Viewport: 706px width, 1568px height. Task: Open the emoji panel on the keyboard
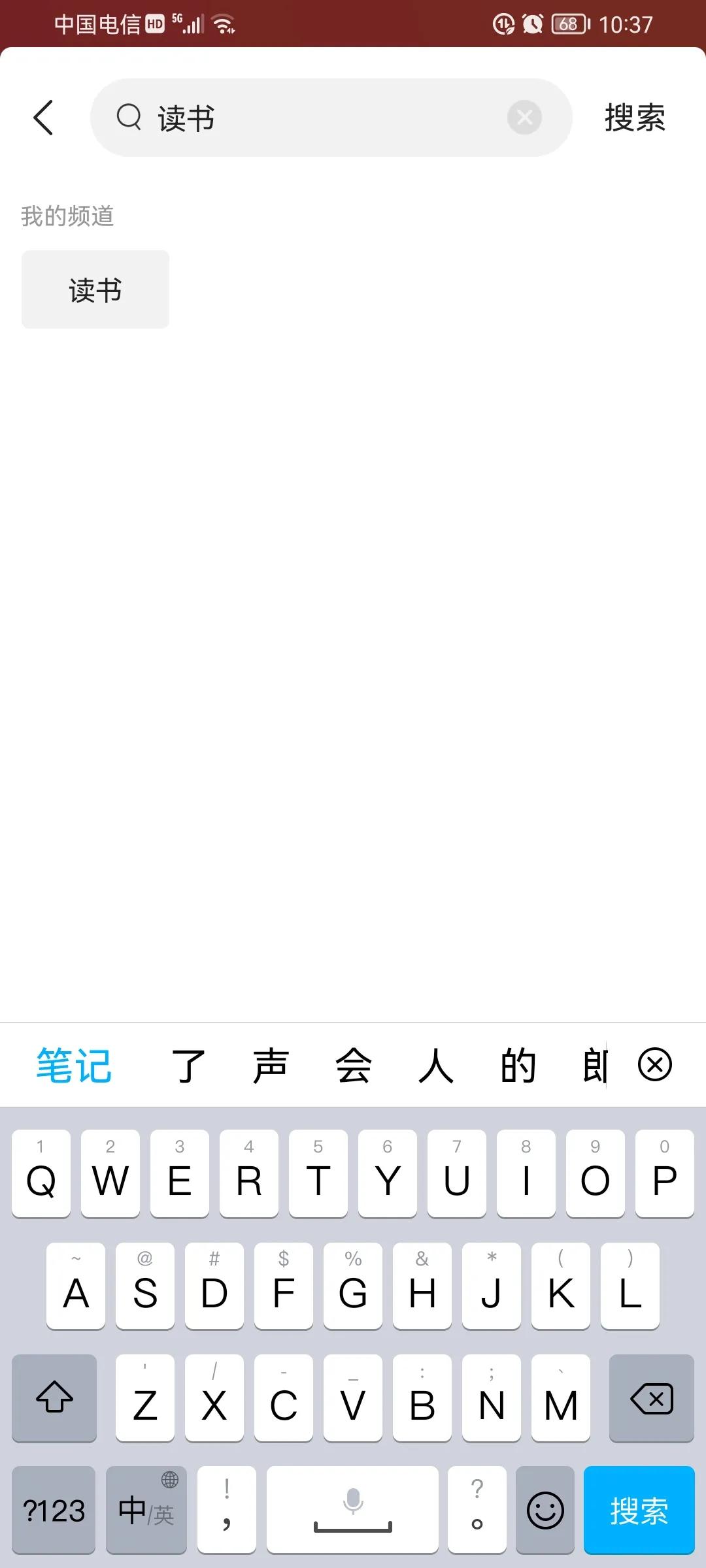545,1510
